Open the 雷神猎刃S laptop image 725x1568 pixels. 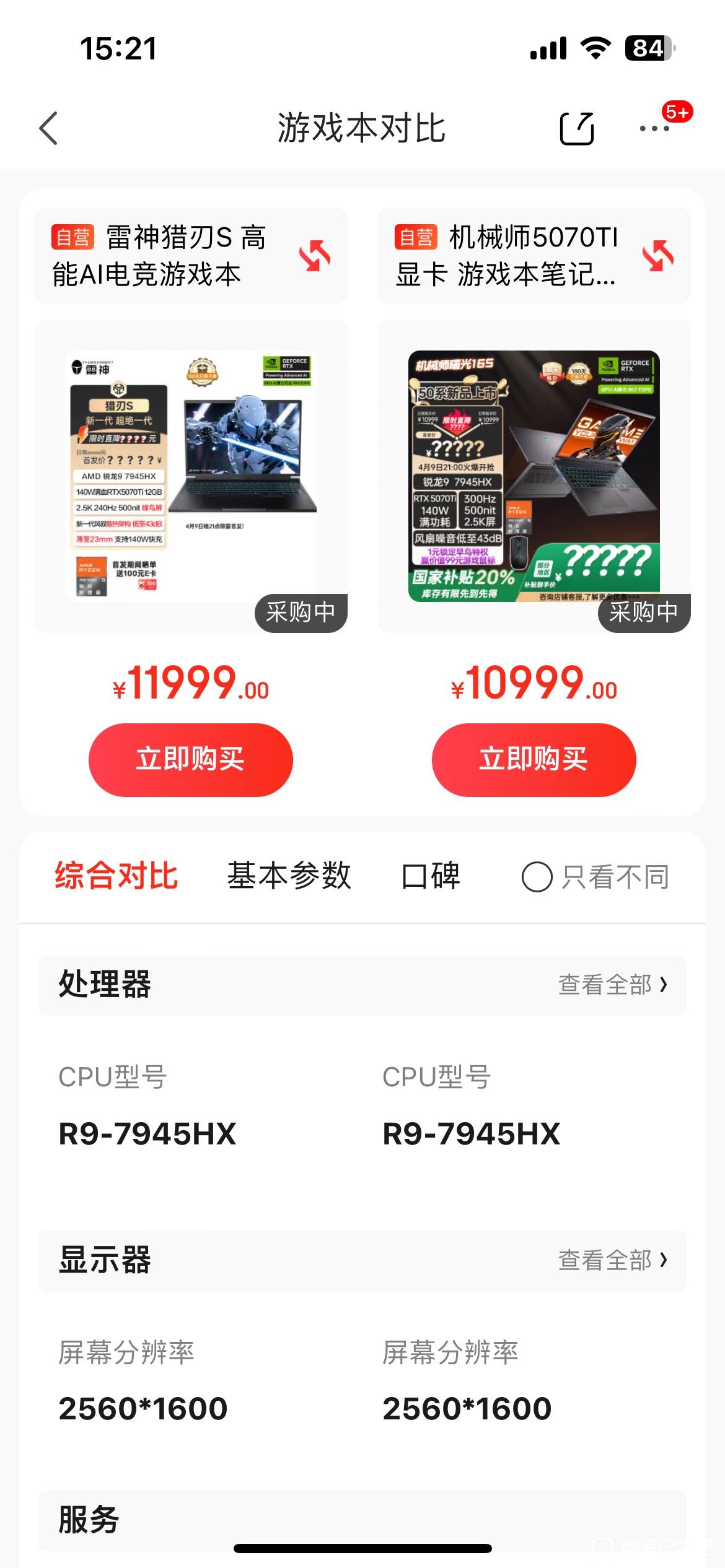(191, 476)
